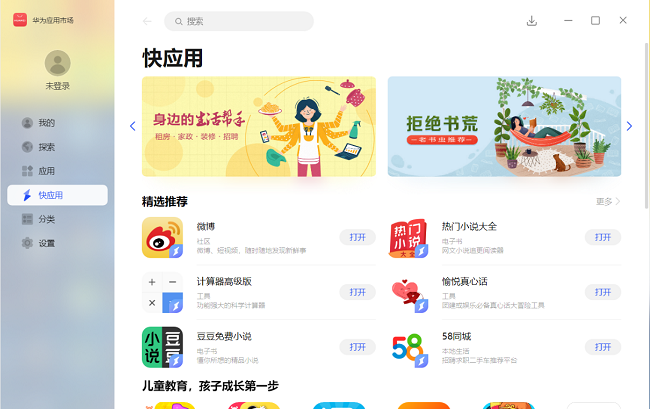
Task: Open 设置 from sidebar
Action: pyautogui.click(x=47, y=243)
